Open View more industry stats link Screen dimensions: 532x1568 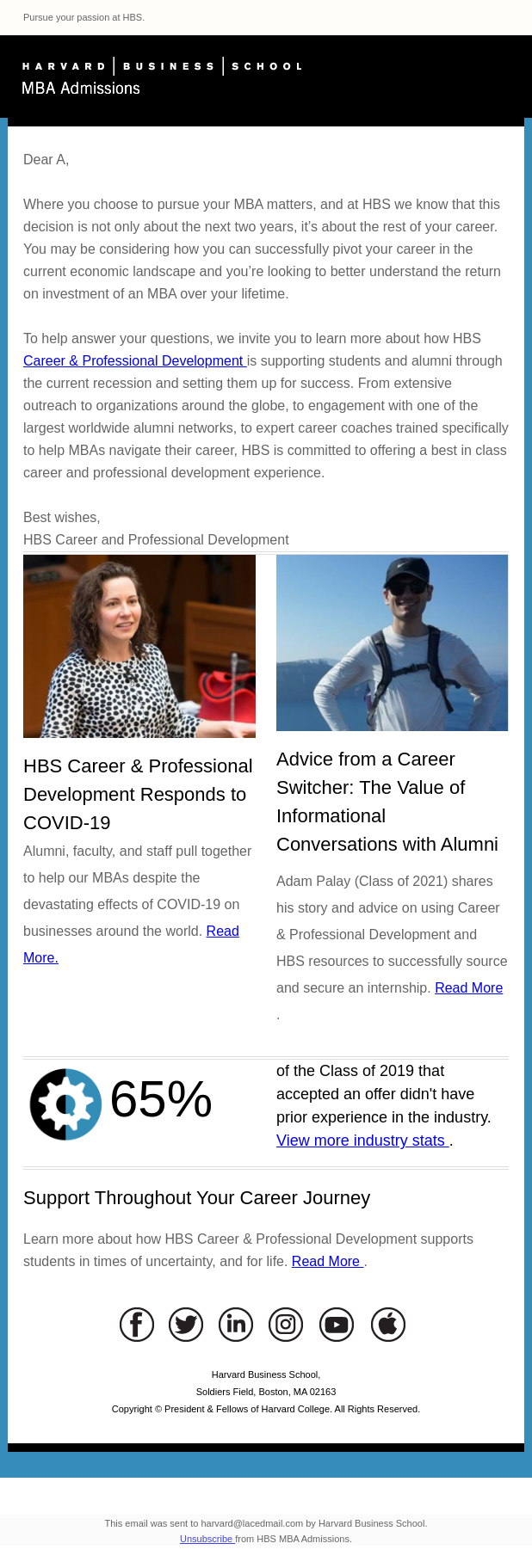pos(361,1141)
